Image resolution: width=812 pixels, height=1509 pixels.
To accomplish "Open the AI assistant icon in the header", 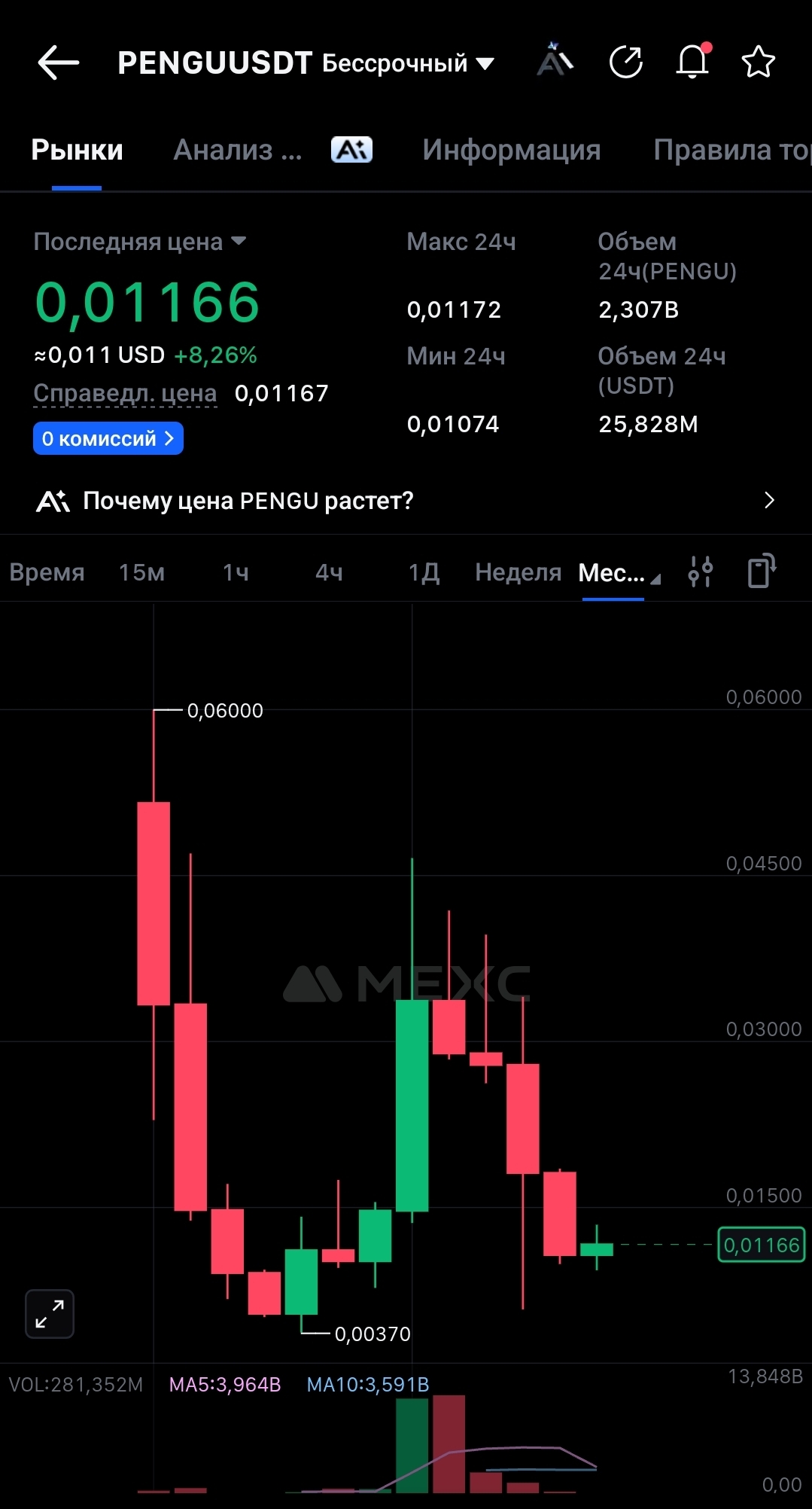I will pos(555,60).
